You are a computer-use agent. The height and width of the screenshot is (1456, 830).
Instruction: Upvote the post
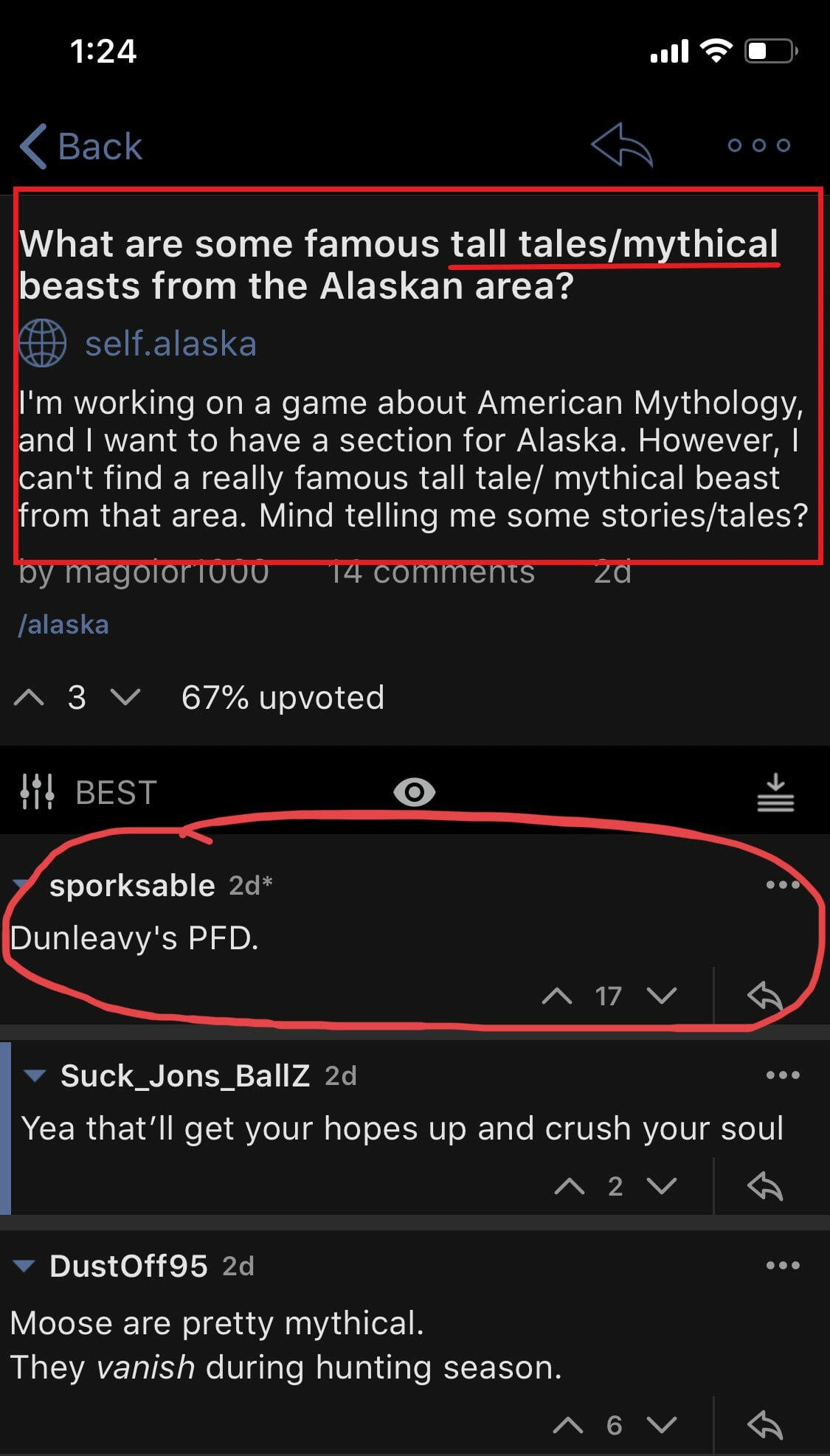coord(30,697)
